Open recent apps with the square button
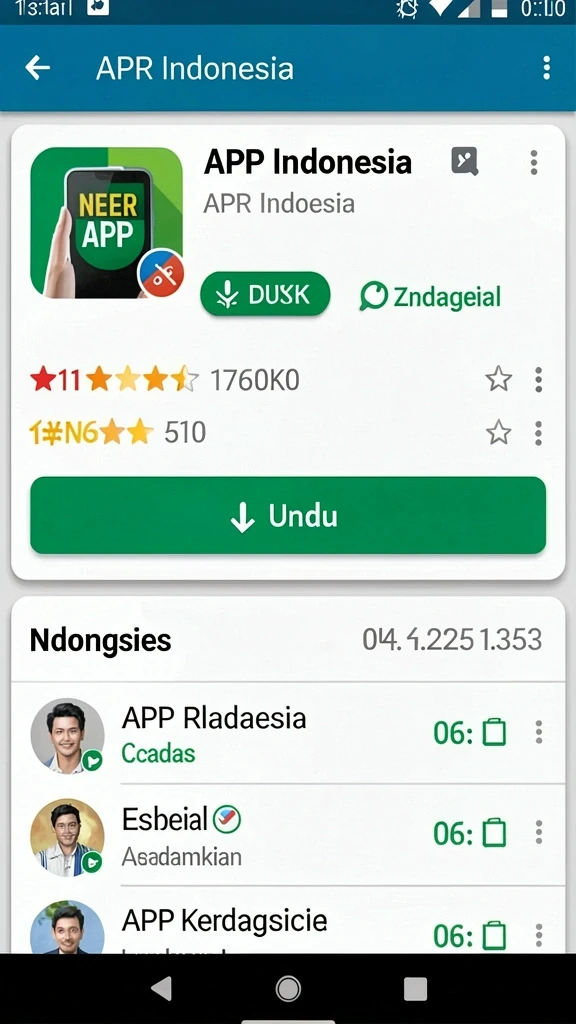 click(x=415, y=989)
